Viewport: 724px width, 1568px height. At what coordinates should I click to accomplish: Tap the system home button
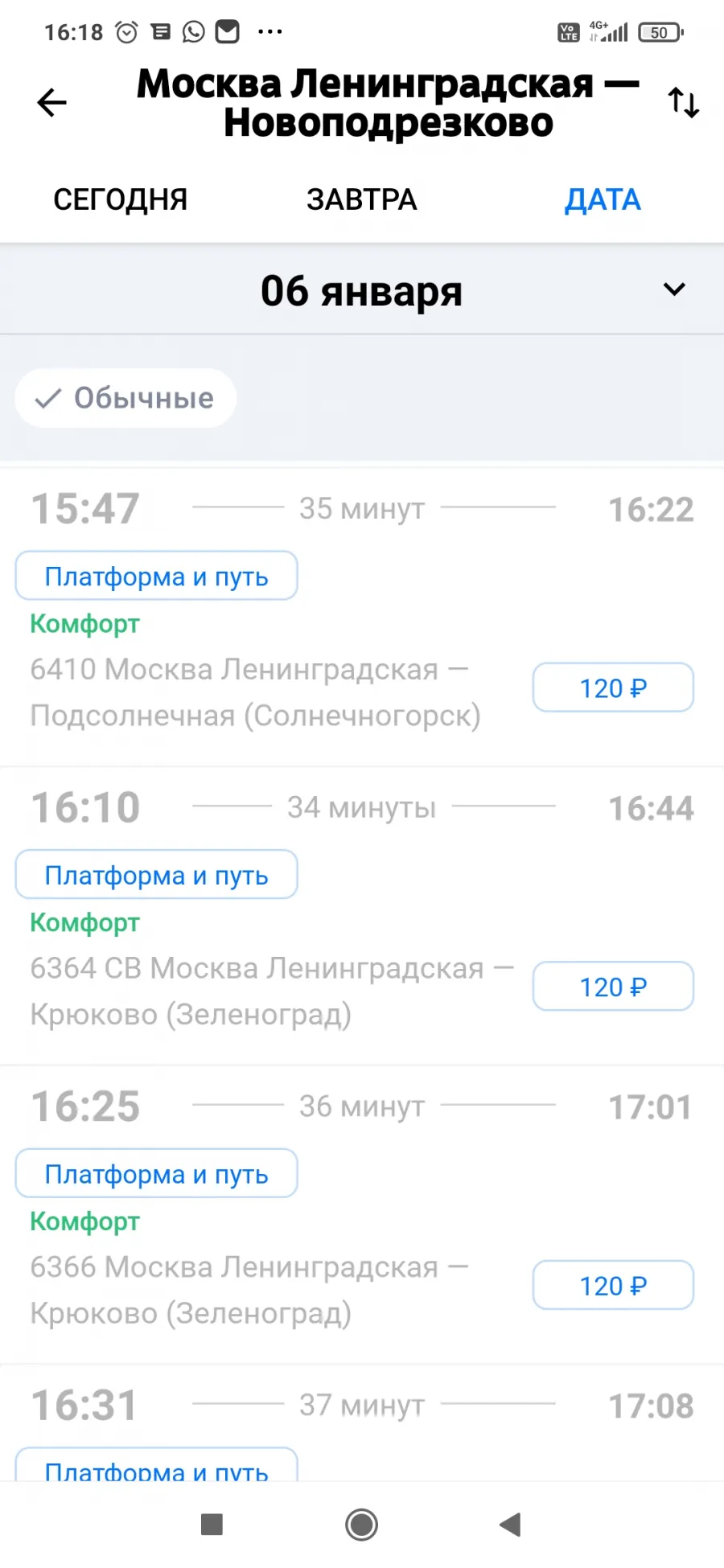[x=361, y=1524]
